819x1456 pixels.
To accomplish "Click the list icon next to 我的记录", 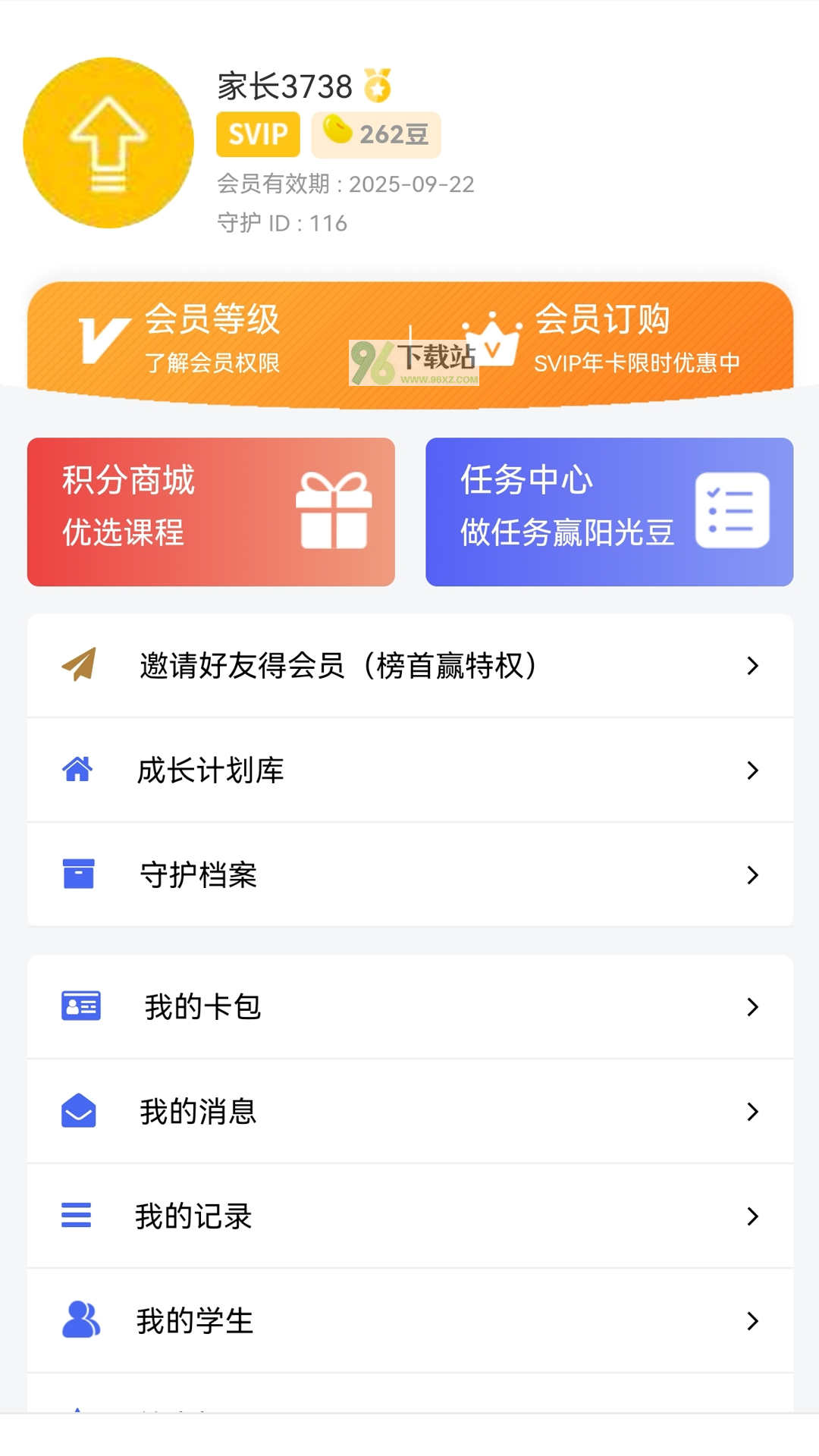I will click(77, 1217).
